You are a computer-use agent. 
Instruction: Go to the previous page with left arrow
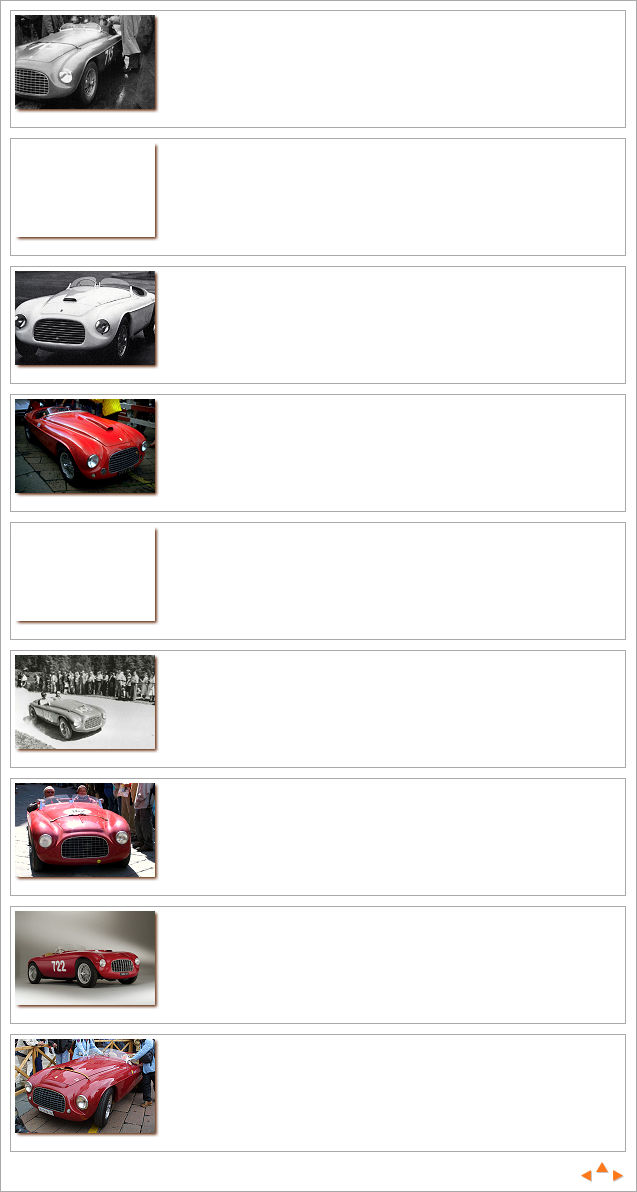point(587,1176)
